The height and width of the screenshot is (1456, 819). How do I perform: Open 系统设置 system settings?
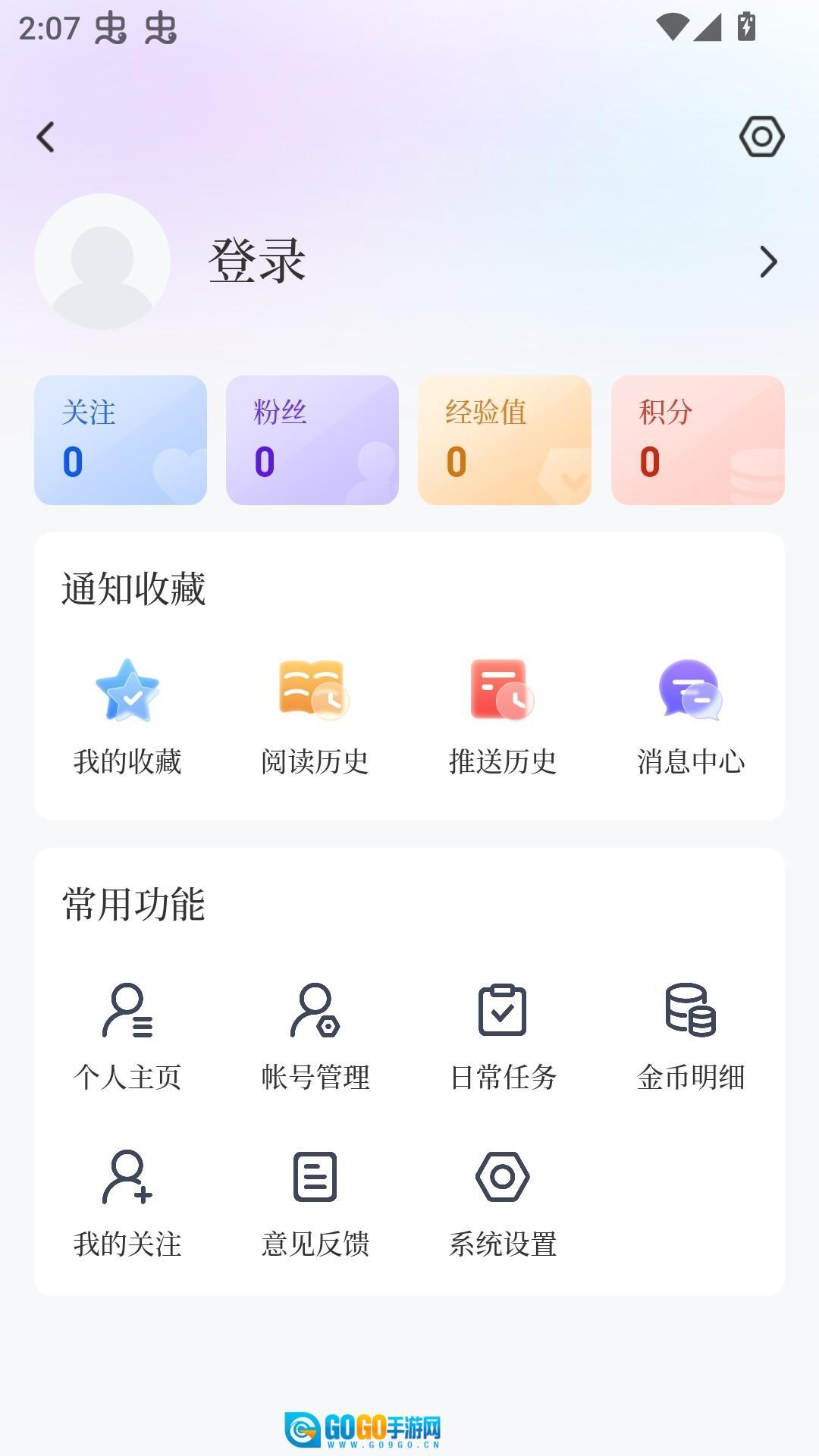503,1202
